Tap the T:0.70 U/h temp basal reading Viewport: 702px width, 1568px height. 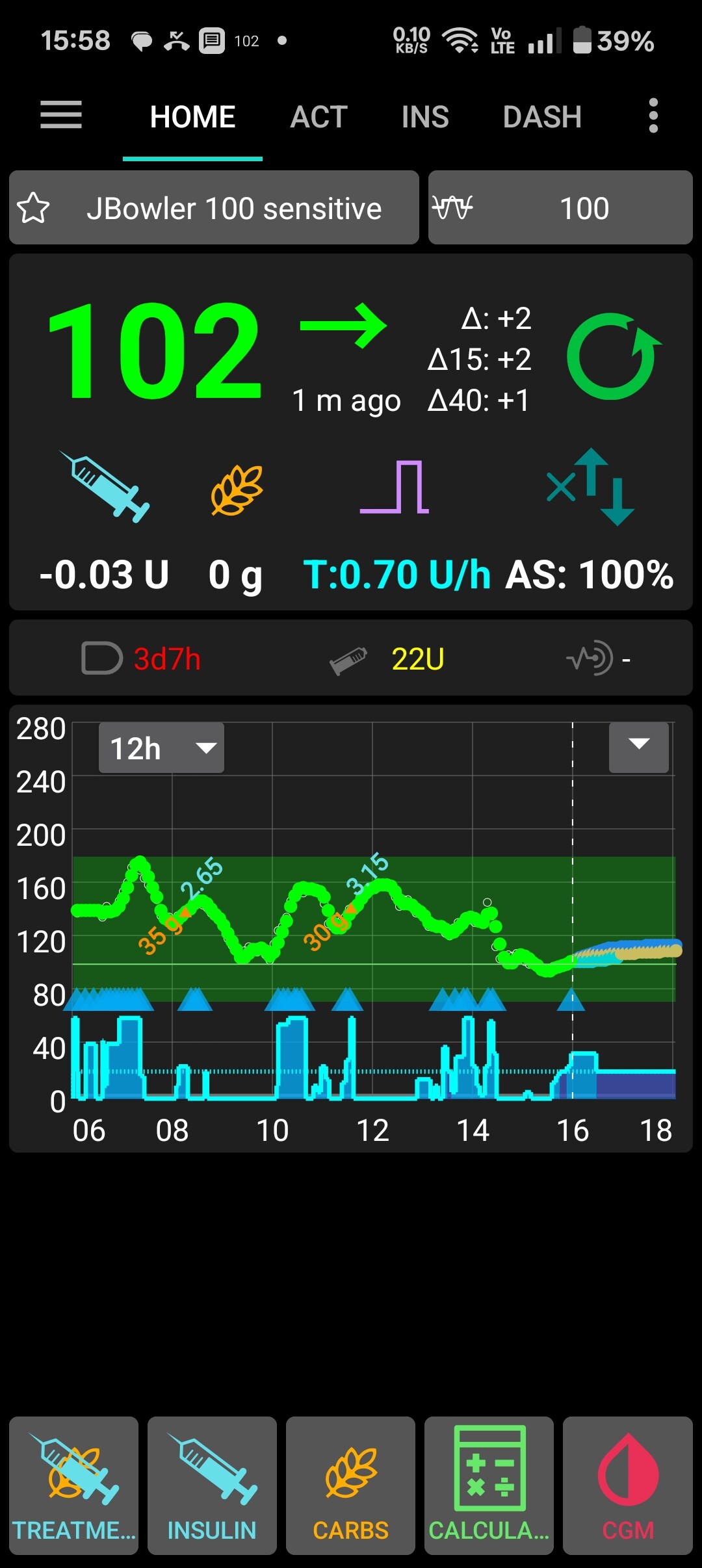(x=396, y=575)
